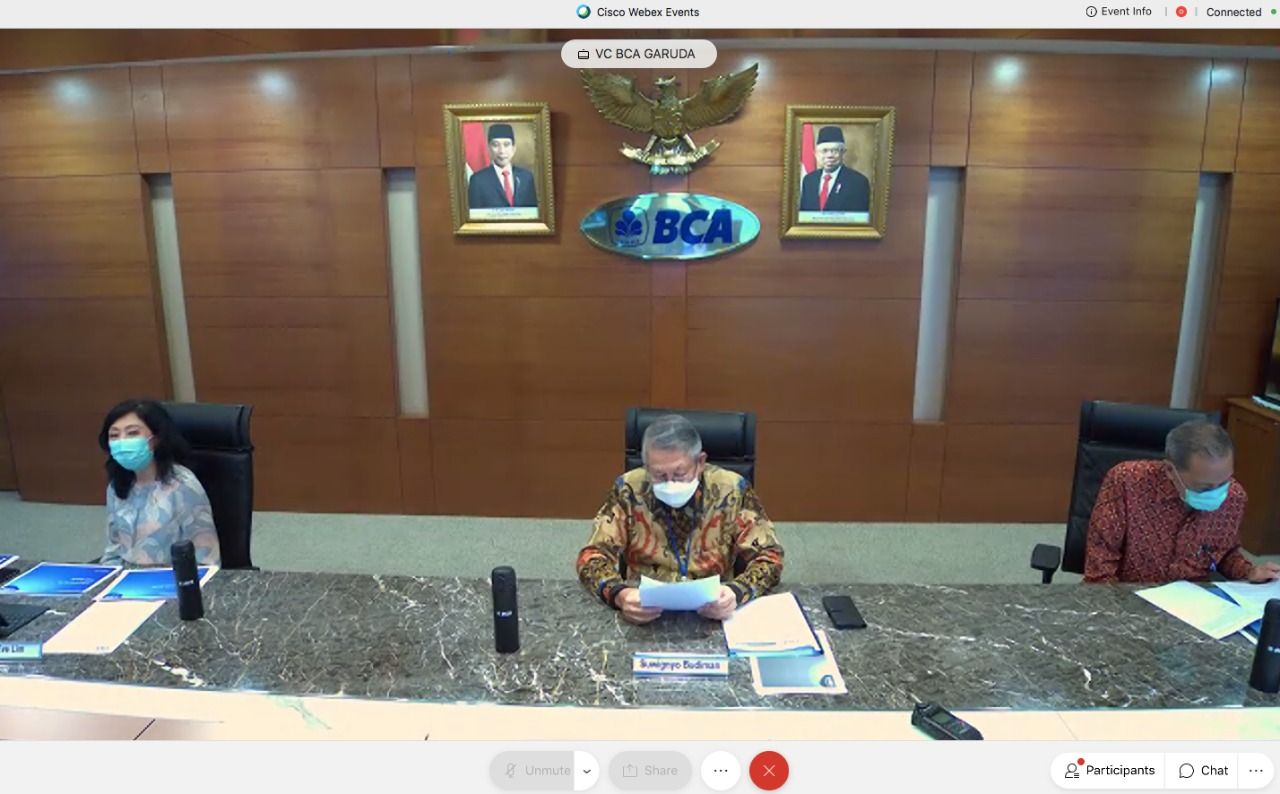The height and width of the screenshot is (794, 1280).
Task: Expand the audio options arrow beside Unmute
Action: point(587,771)
